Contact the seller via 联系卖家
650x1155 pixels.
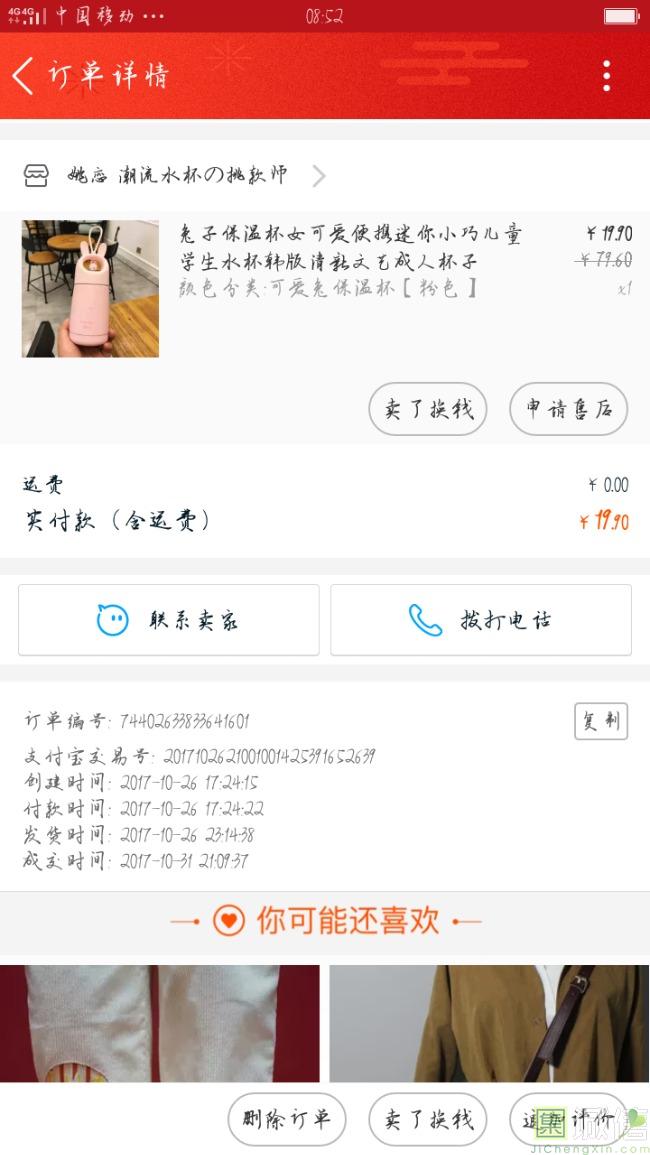(168, 620)
